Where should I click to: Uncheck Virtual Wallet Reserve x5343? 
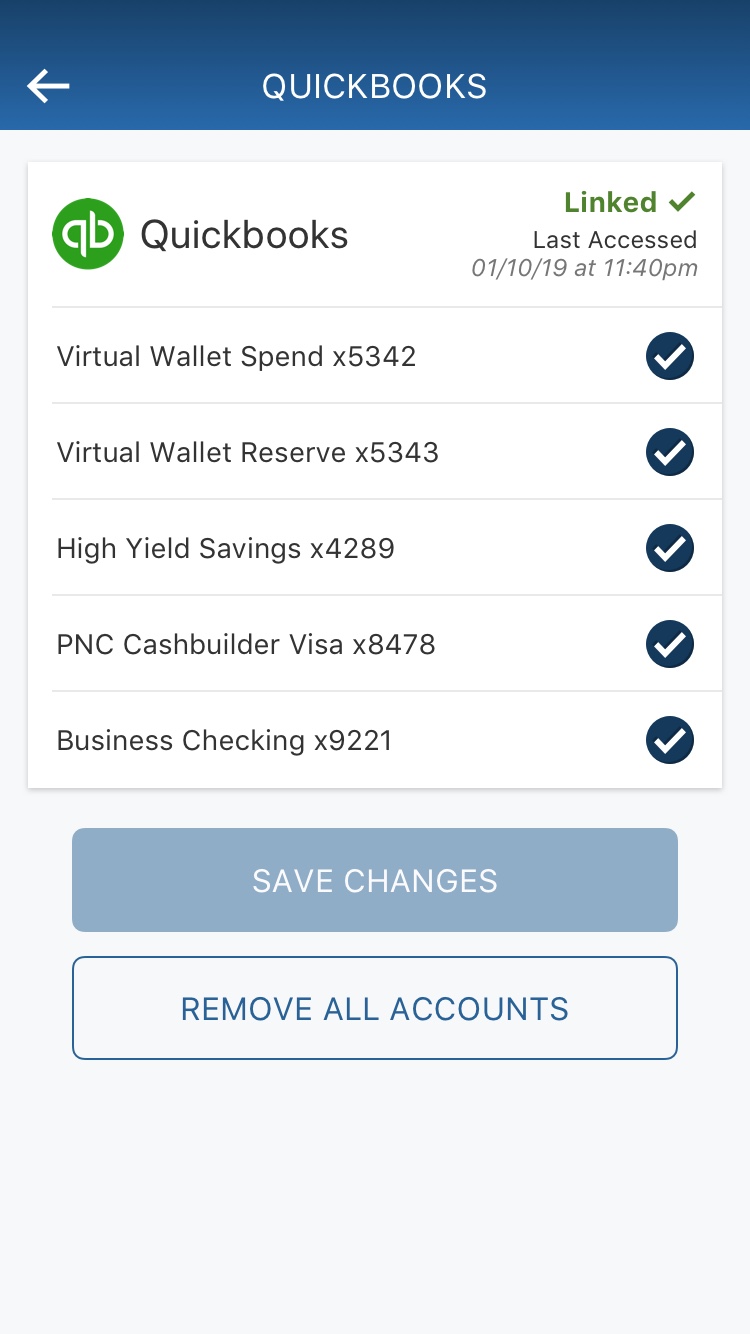[x=670, y=452]
